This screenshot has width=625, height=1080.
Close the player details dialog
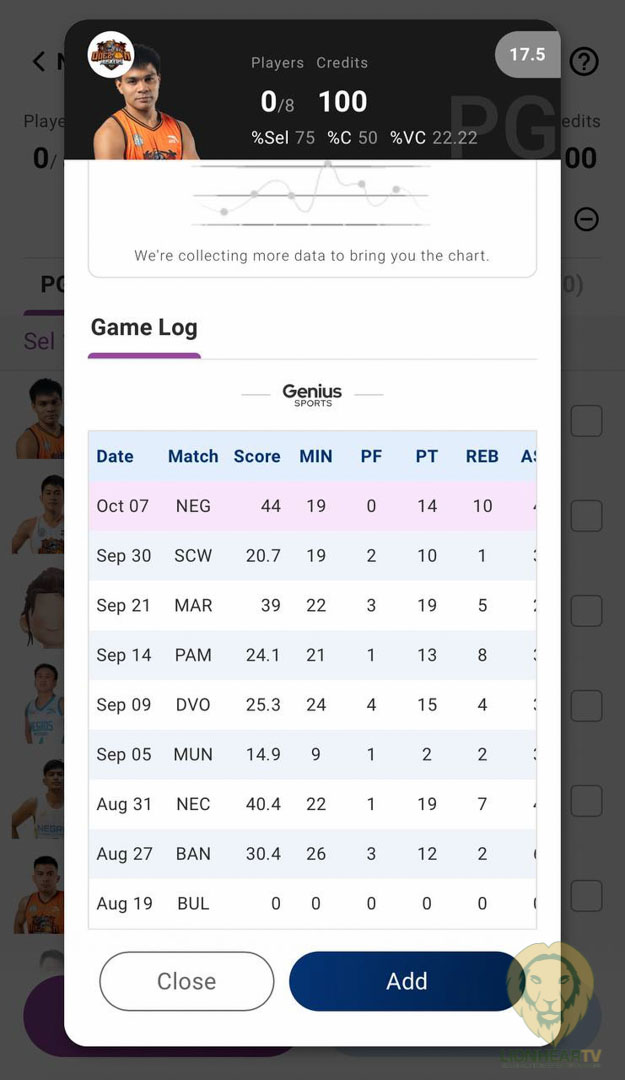pyautogui.click(x=186, y=981)
